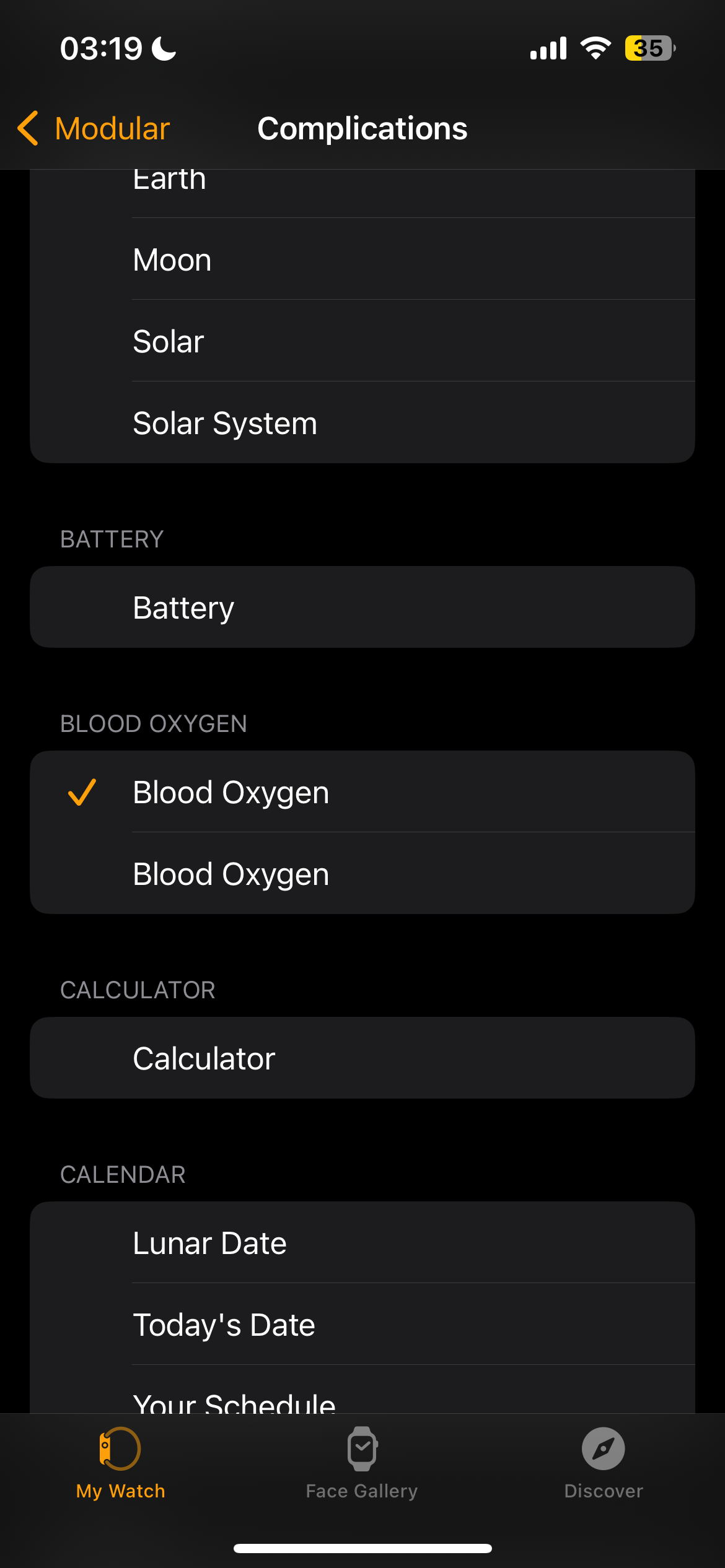The image size is (725, 1568).
Task: Pick Today's Date complication
Action: point(362,1325)
